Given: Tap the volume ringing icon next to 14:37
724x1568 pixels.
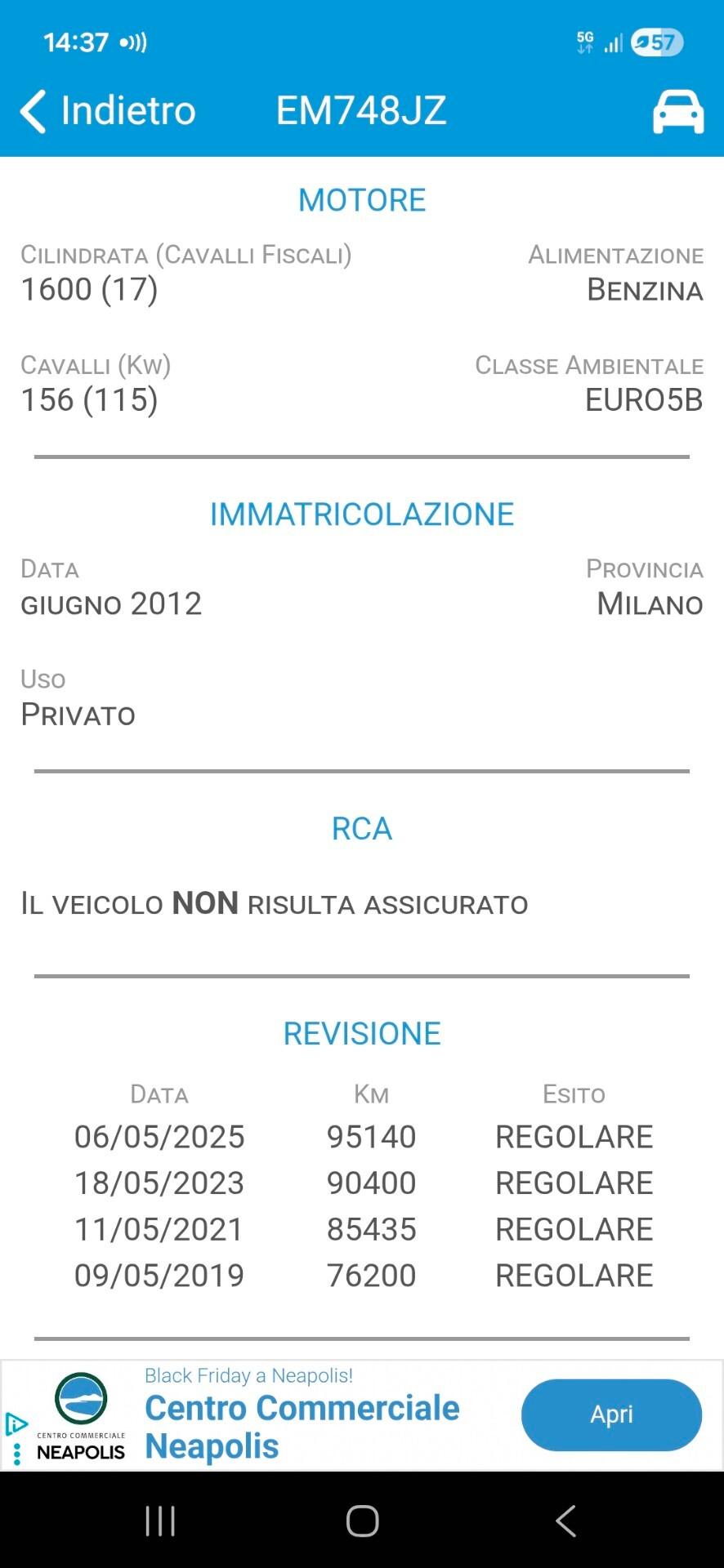Looking at the screenshot, I should [x=131, y=42].
